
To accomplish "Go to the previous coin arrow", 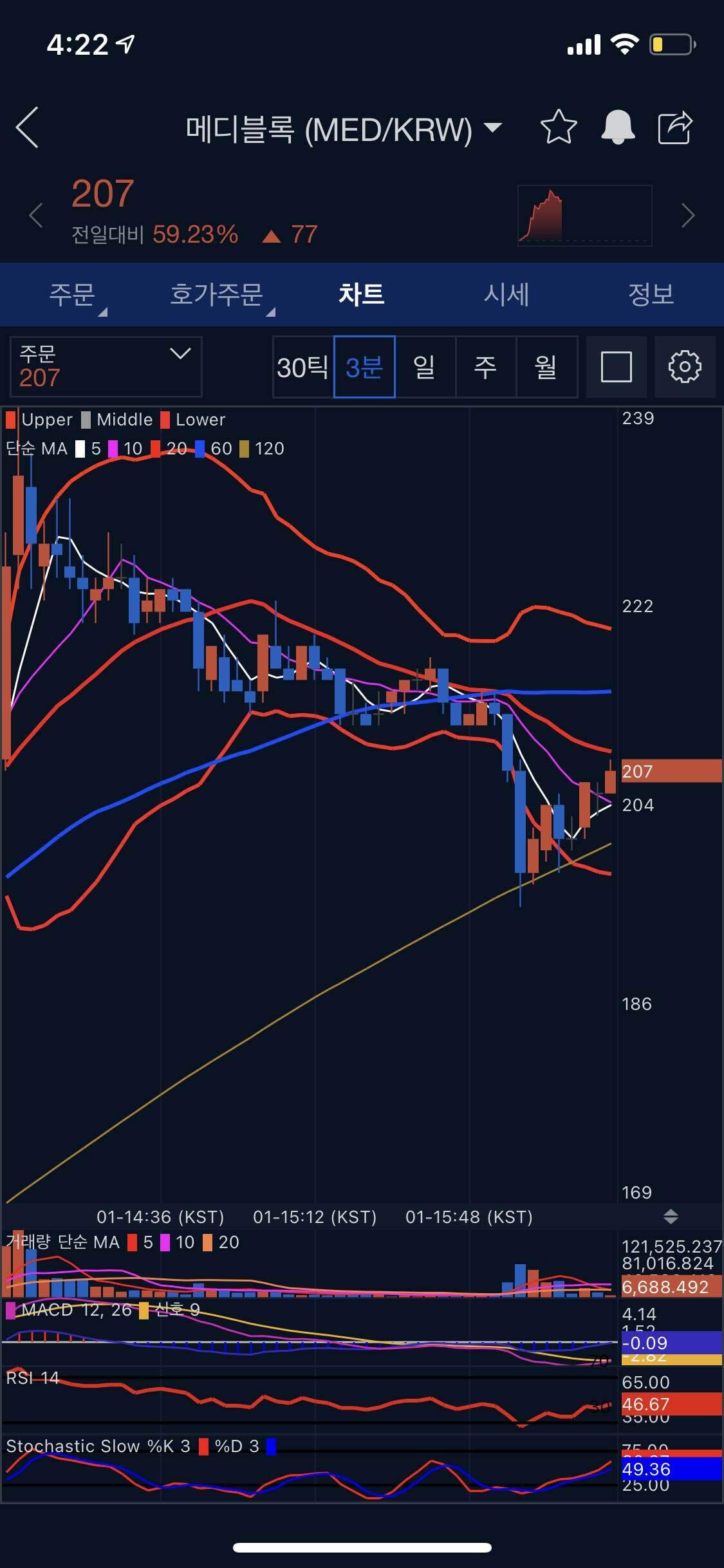I will (37, 215).
